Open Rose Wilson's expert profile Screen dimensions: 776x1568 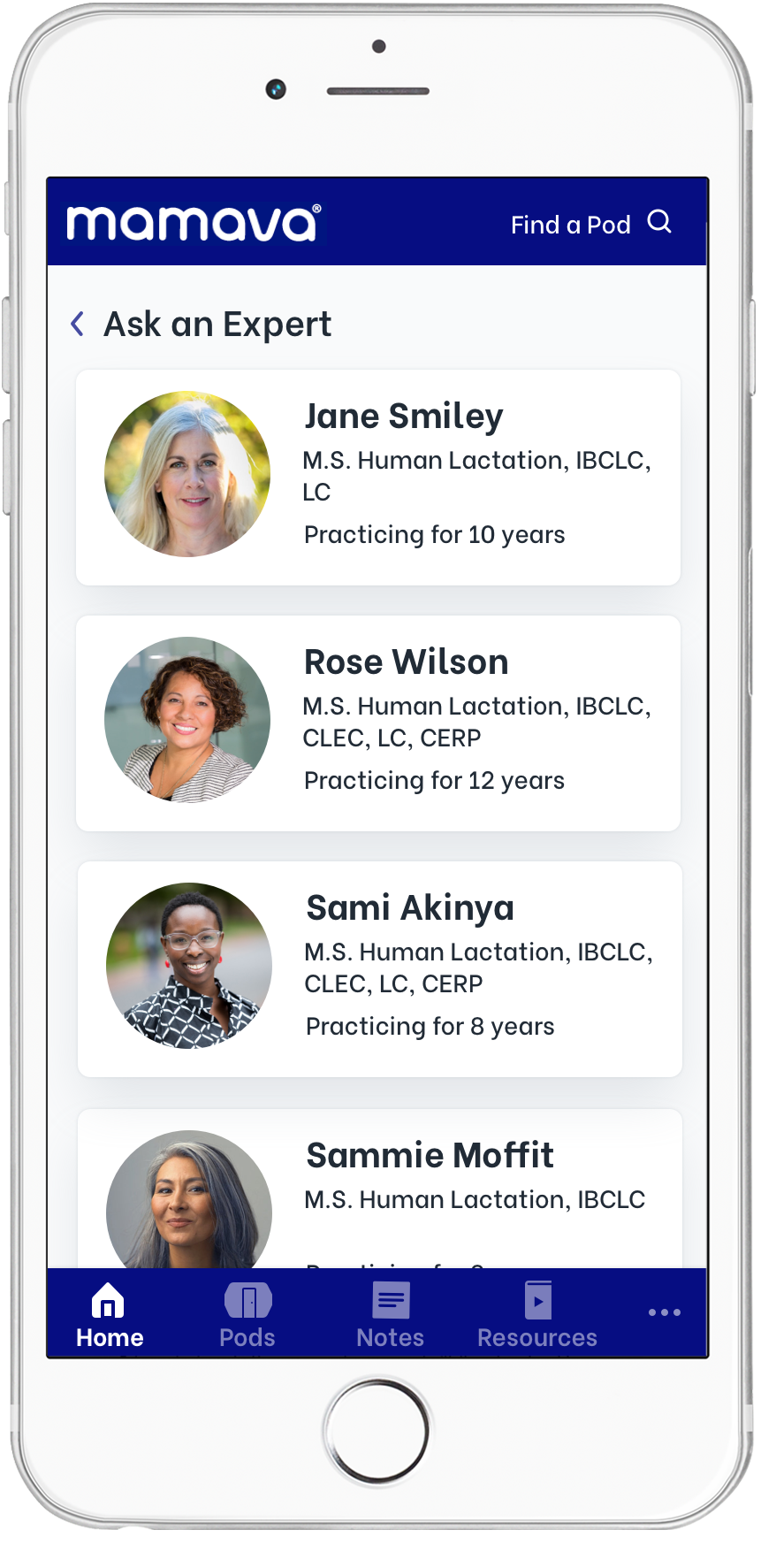[378, 723]
